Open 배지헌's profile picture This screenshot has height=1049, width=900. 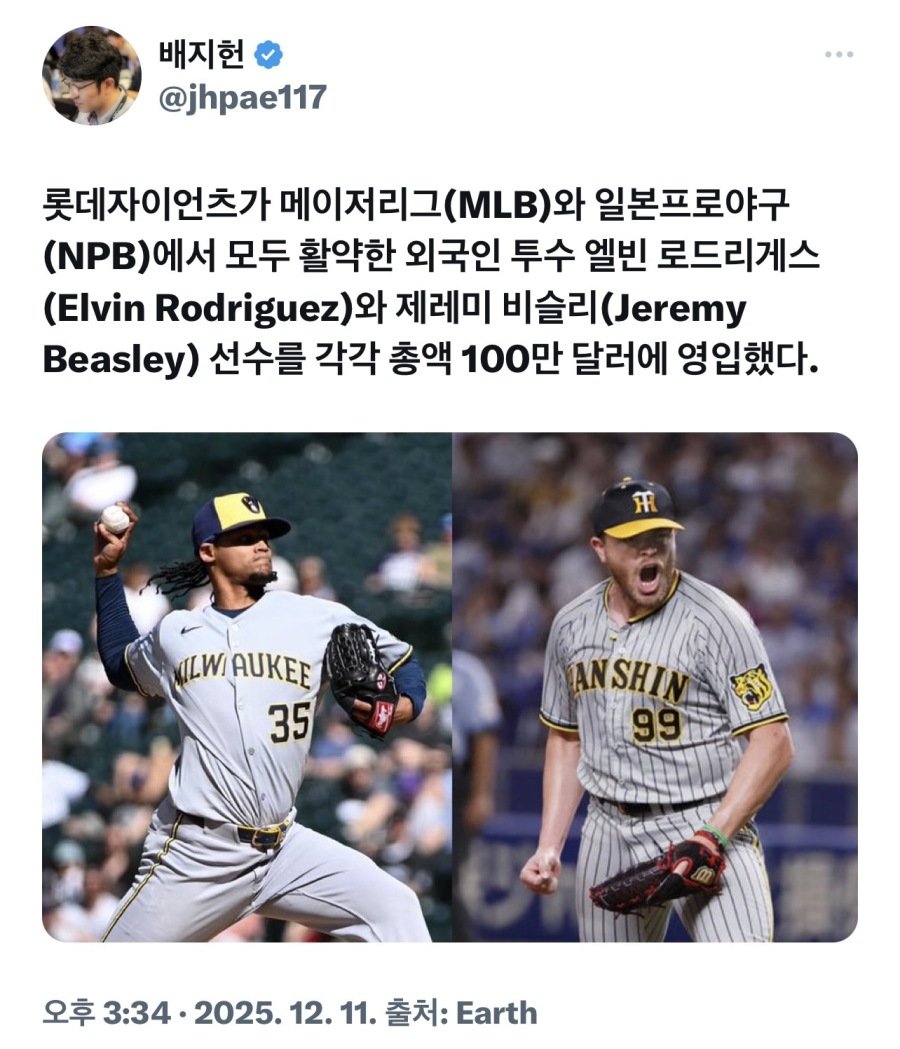click(91, 75)
